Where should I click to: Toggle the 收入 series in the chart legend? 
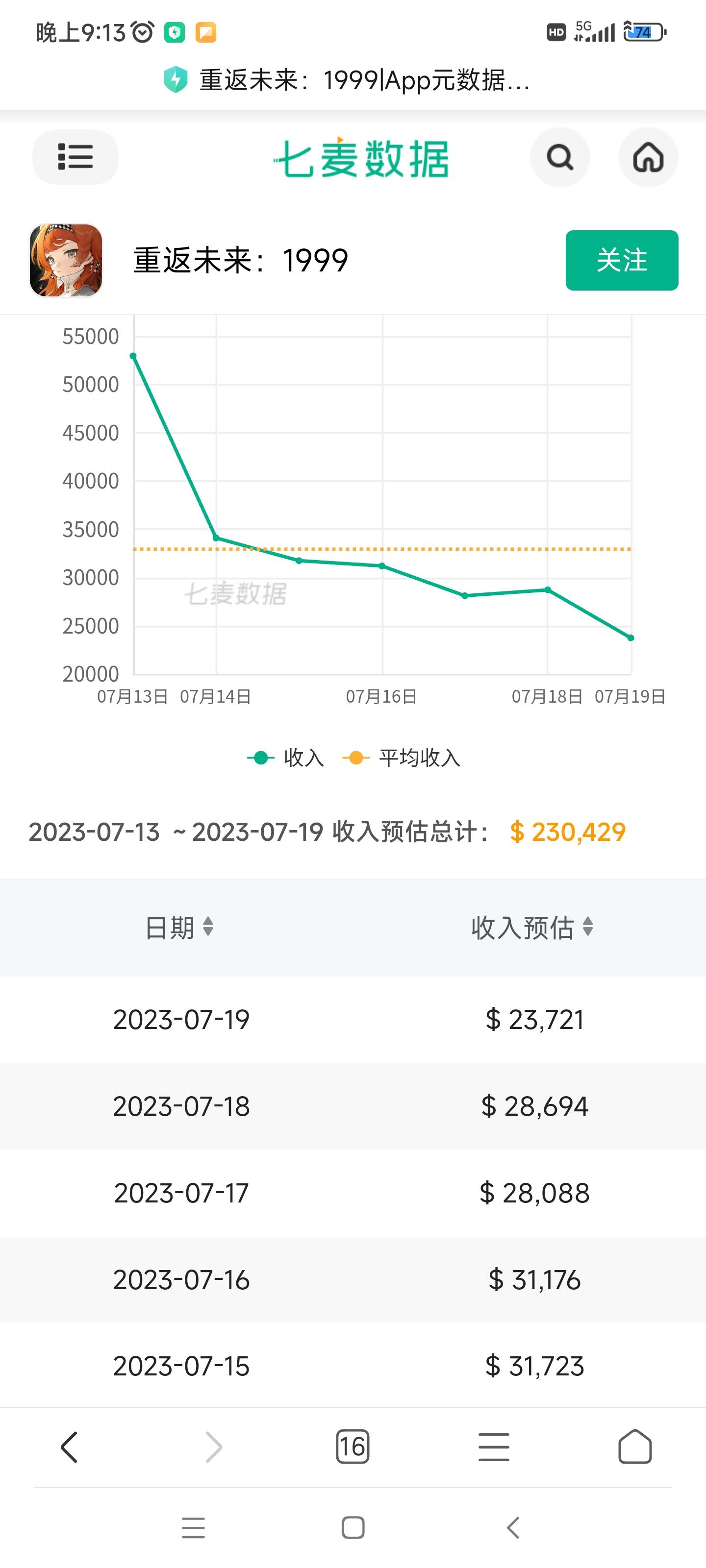coord(286,758)
